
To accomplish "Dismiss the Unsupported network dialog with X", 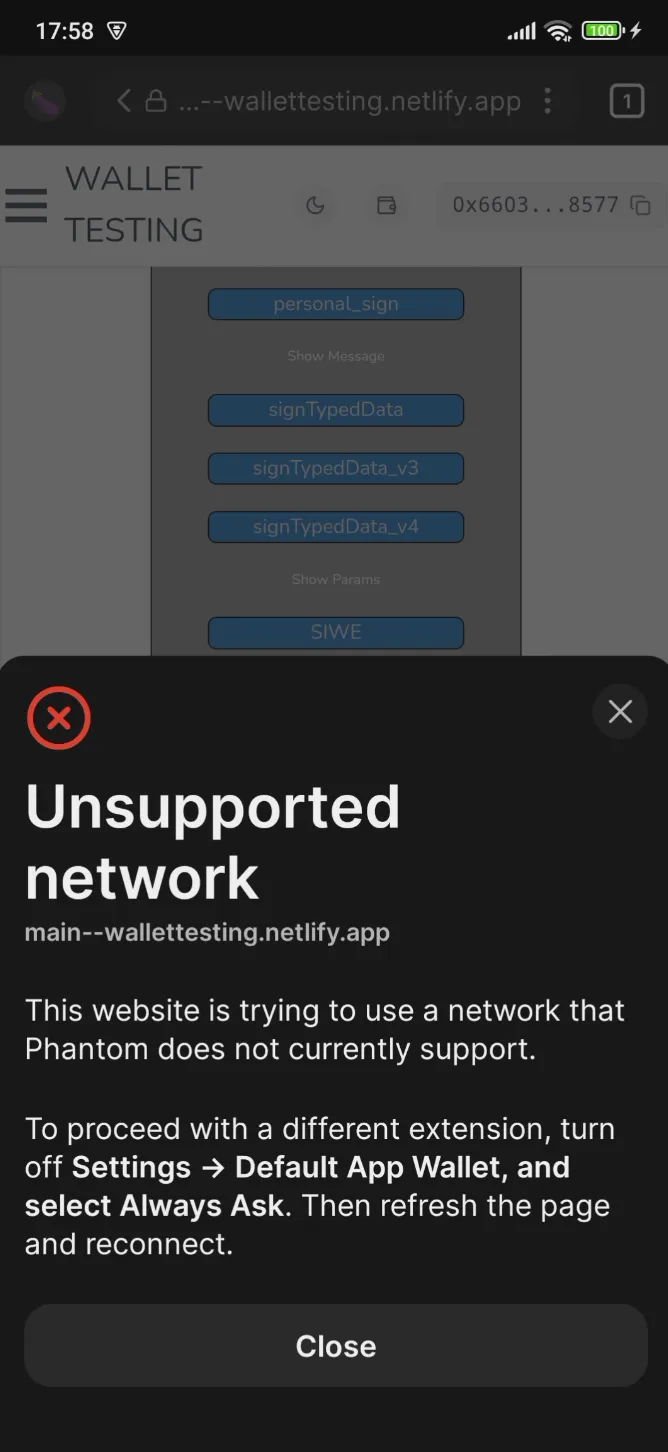I will (x=620, y=712).
